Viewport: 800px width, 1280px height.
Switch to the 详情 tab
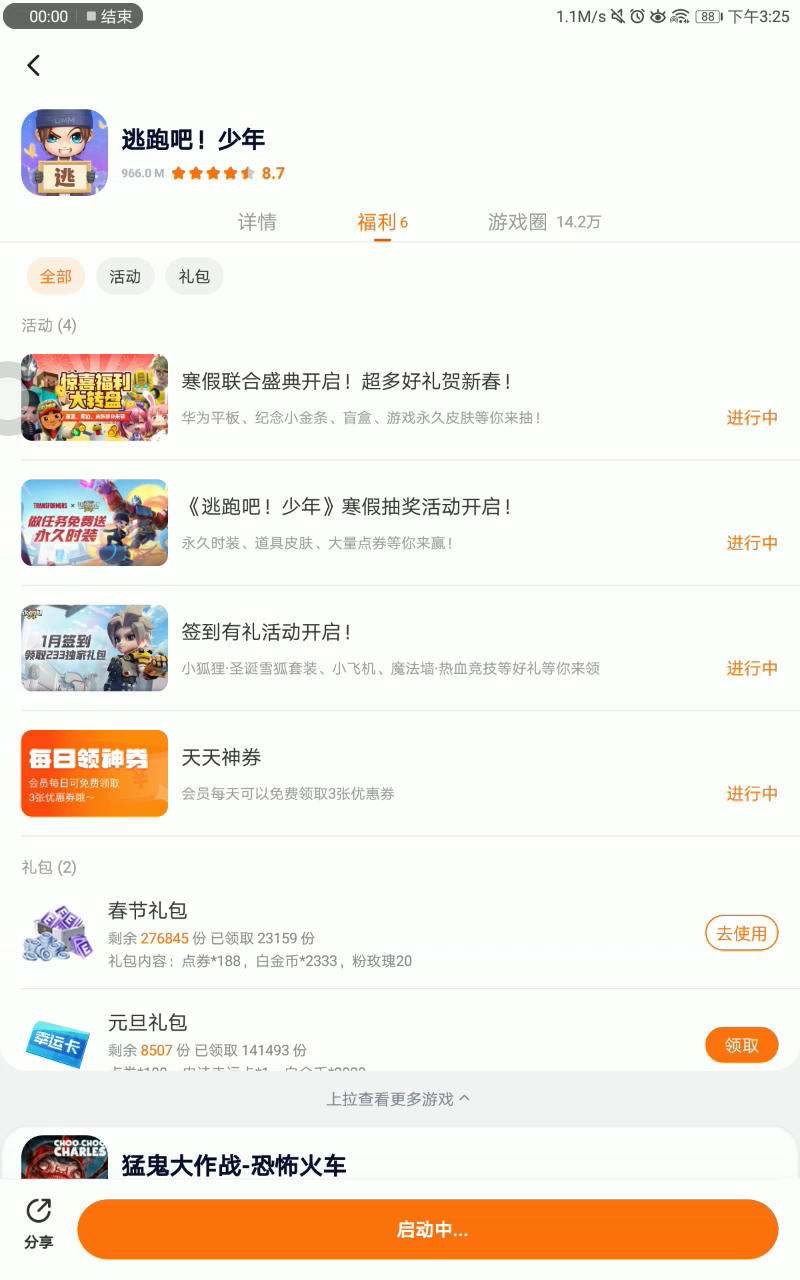pyautogui.click(x=257, y=222)
